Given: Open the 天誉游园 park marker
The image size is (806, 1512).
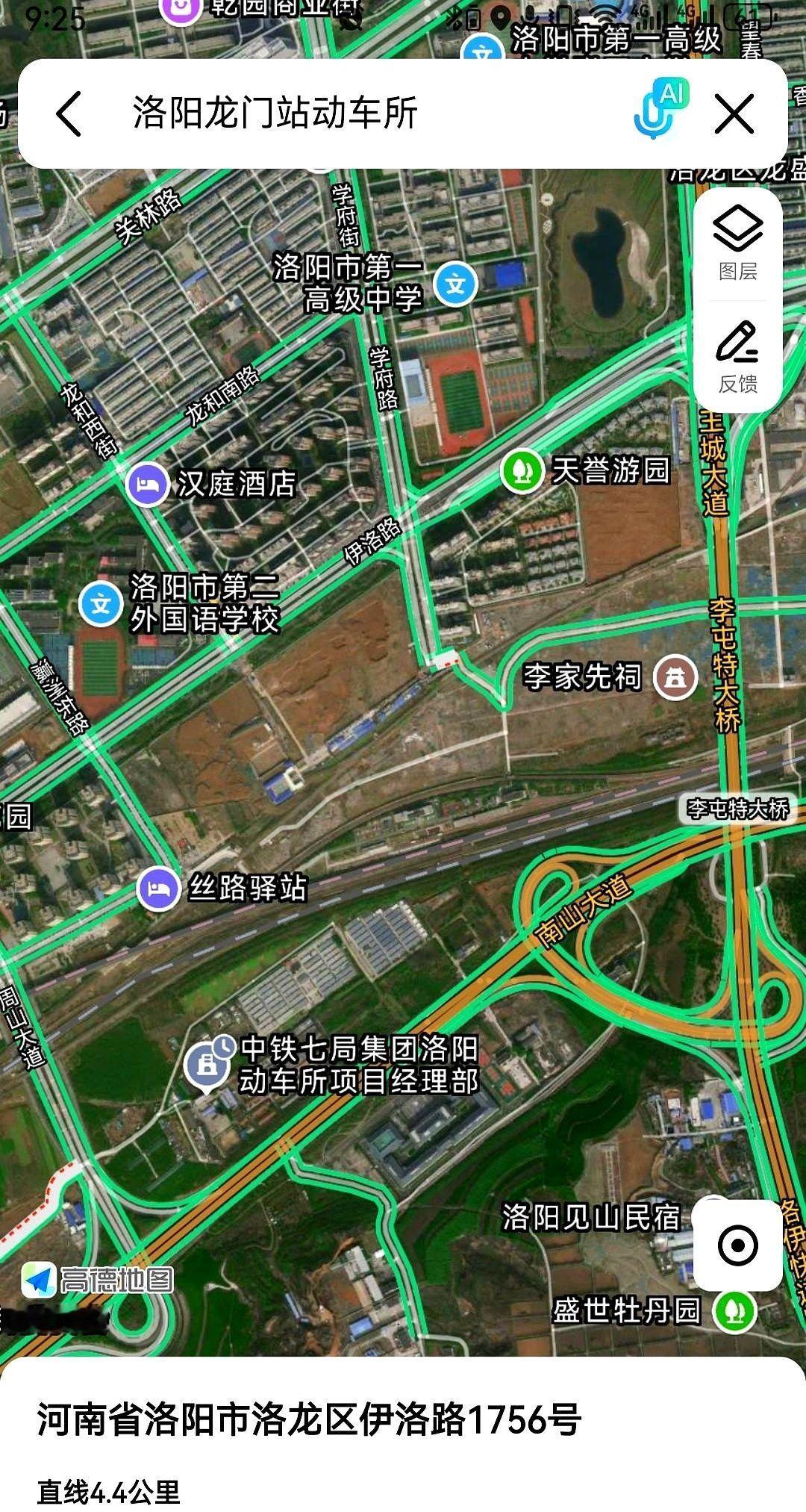Looking at the screenshot, I should (x=522, y=470).
